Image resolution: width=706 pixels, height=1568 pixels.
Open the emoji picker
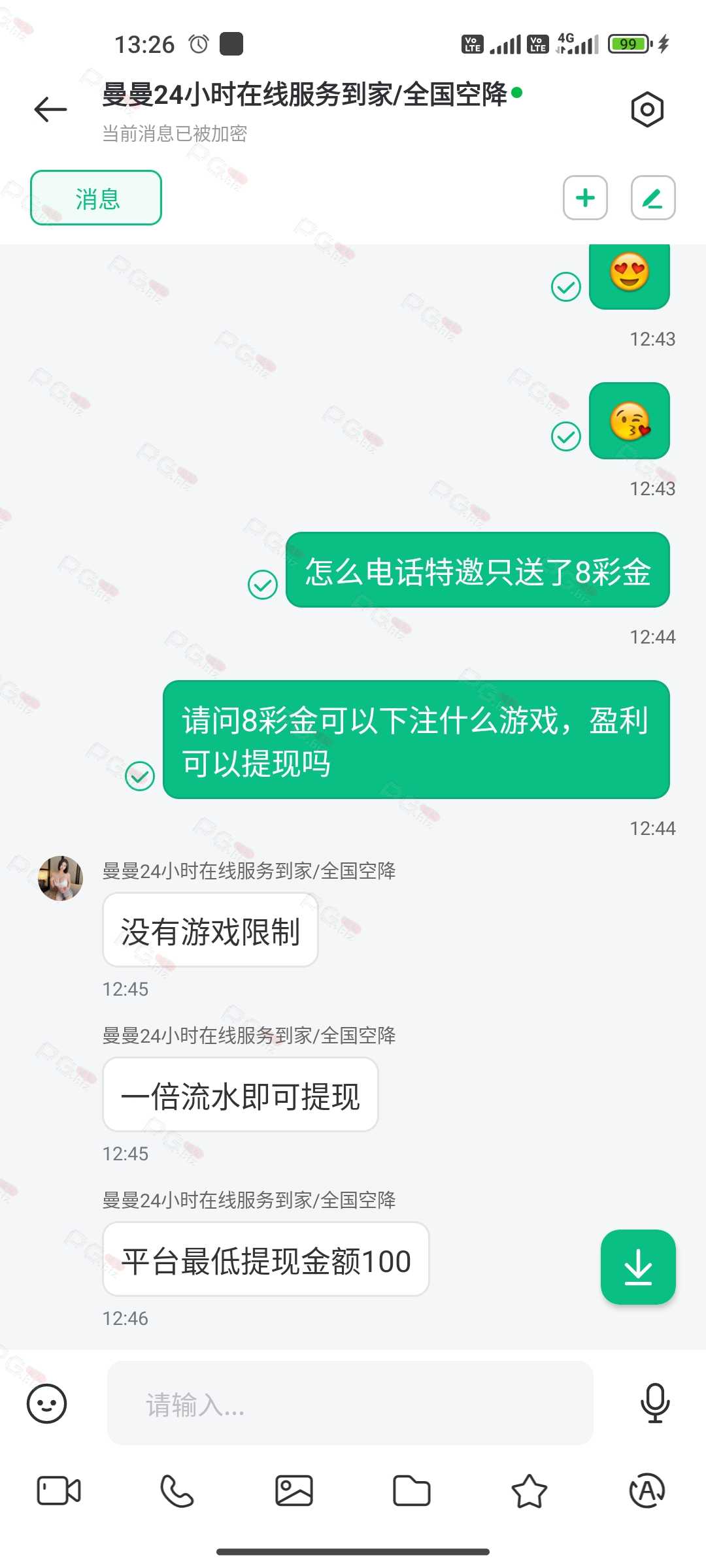[x=46, y=1403]
